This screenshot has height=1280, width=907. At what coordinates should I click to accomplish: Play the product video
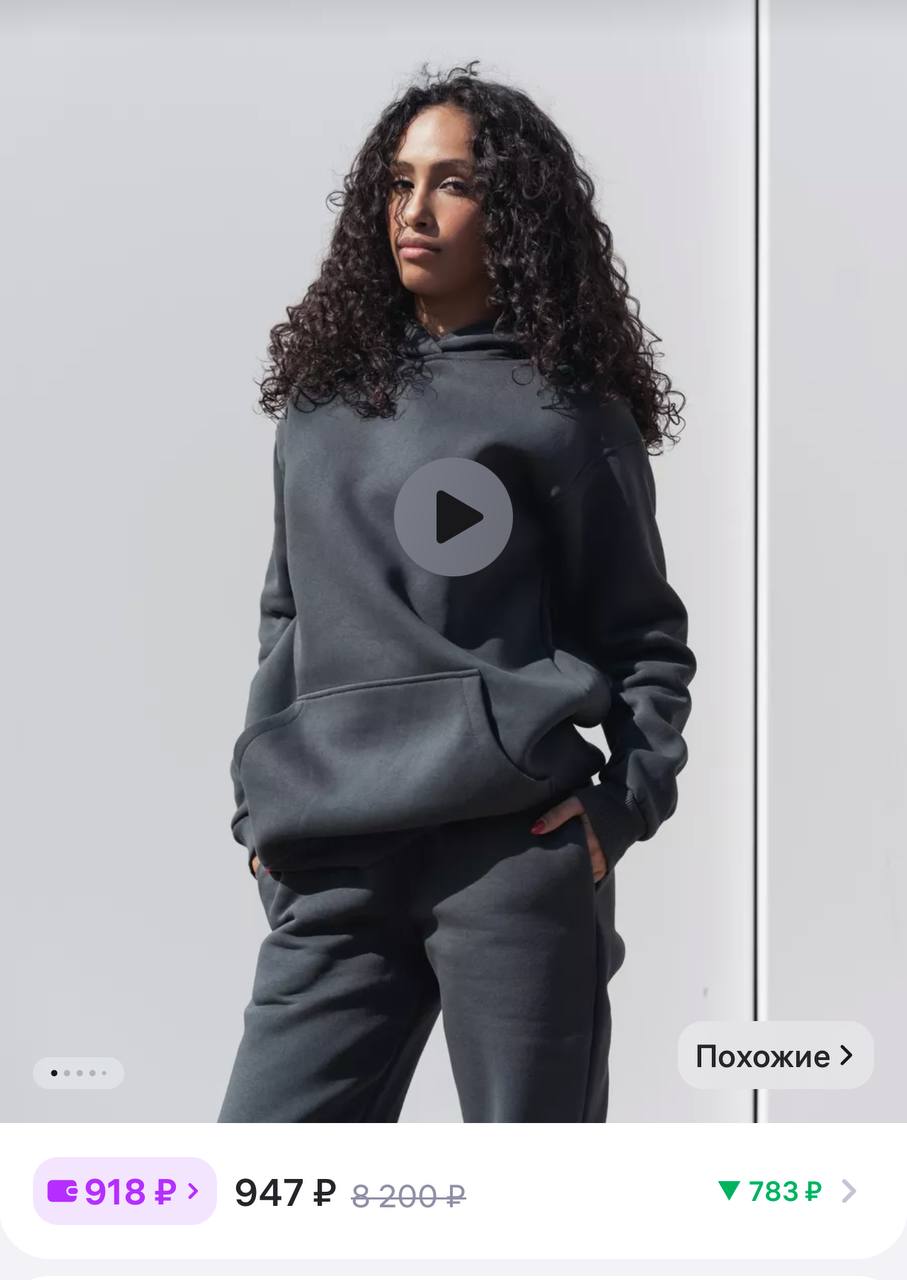[x=453, y=517]
